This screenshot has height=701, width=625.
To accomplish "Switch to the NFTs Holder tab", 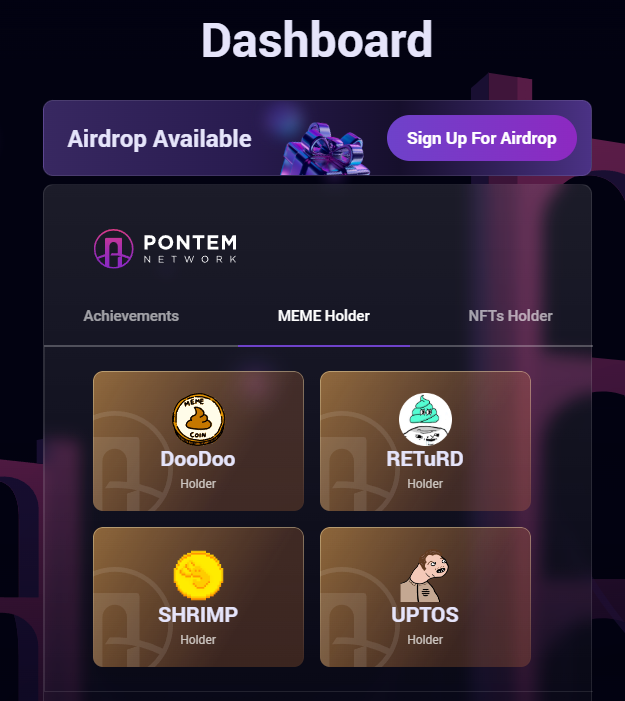I will [x=510, y=316].
